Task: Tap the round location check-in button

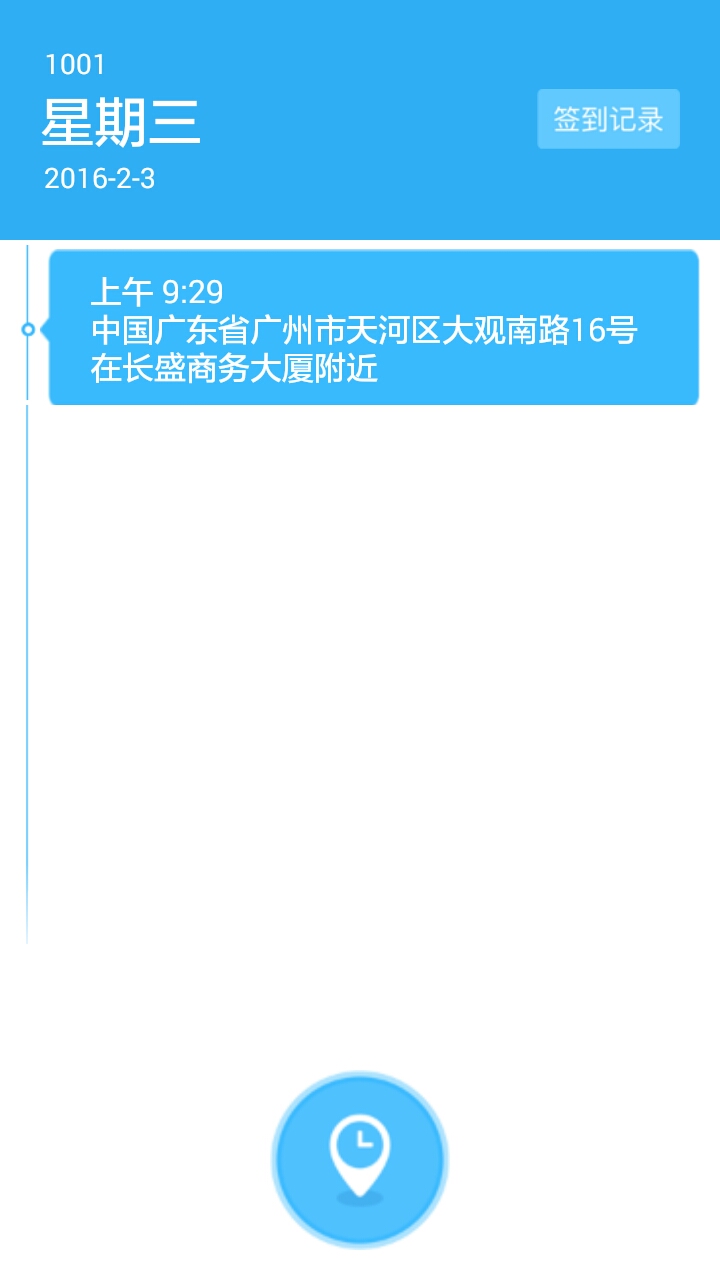Action: [360, 1160]
